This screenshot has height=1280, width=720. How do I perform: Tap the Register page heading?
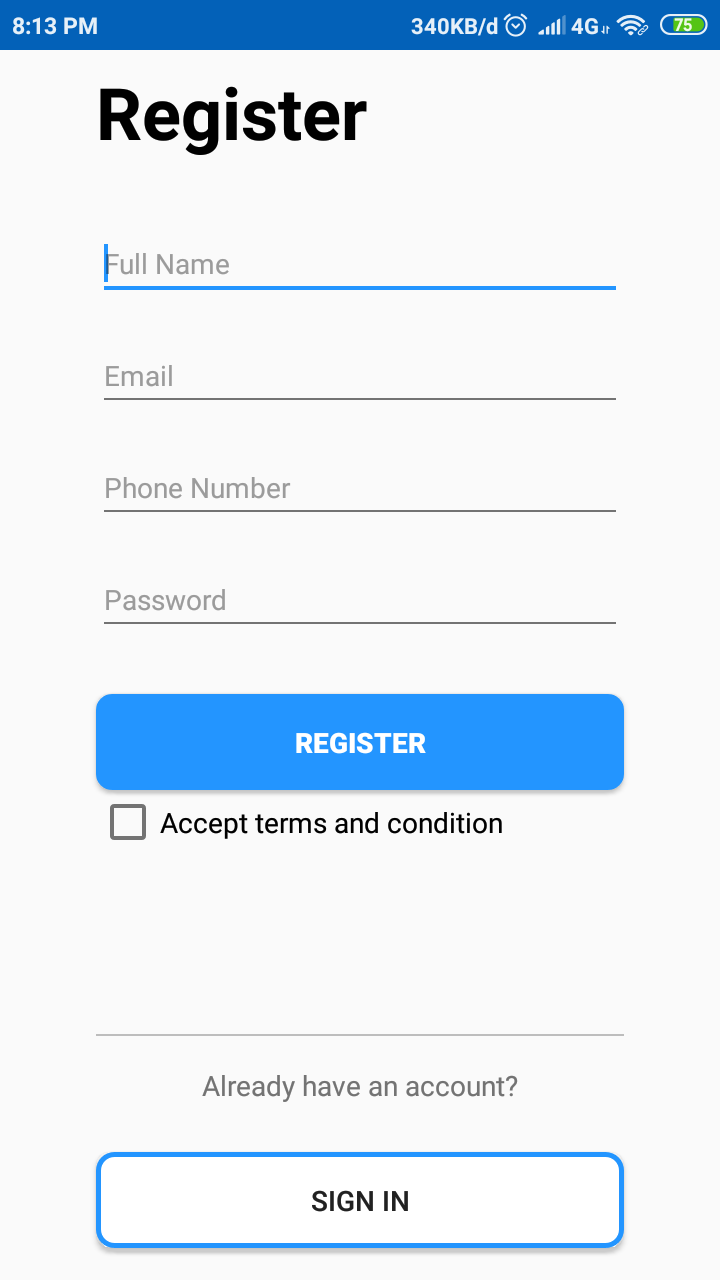click(230, 114)
